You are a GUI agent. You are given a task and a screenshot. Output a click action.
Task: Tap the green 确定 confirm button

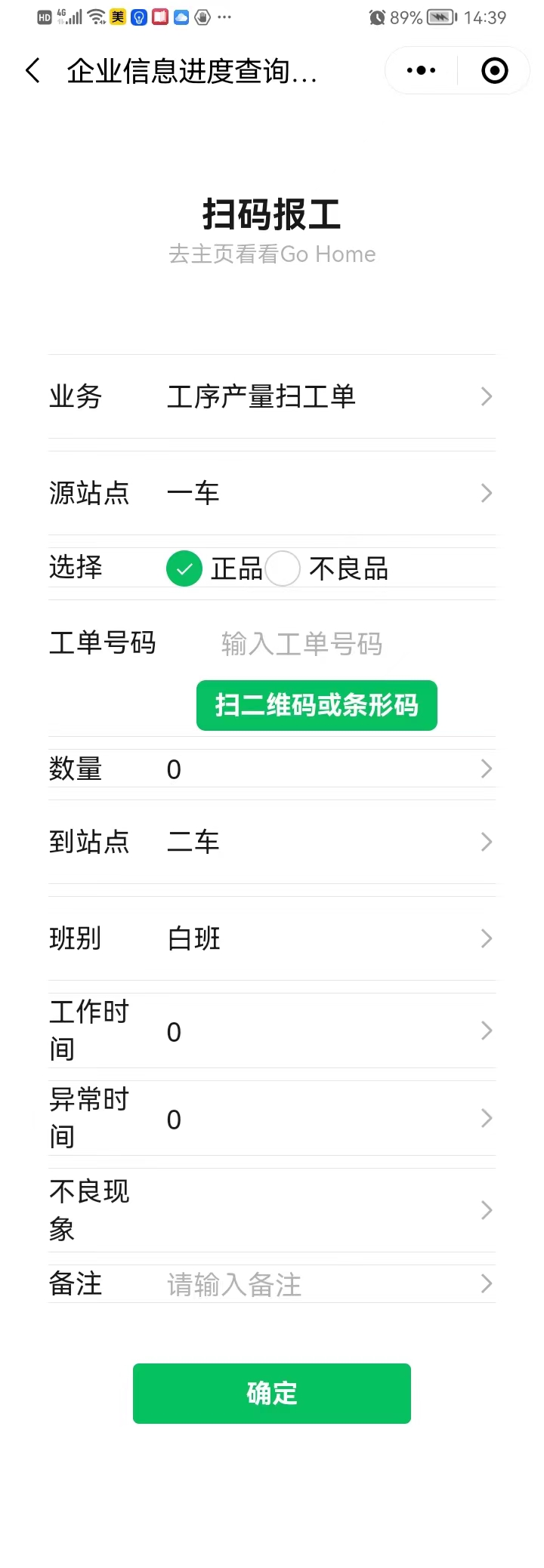[x=271, y=1393]
